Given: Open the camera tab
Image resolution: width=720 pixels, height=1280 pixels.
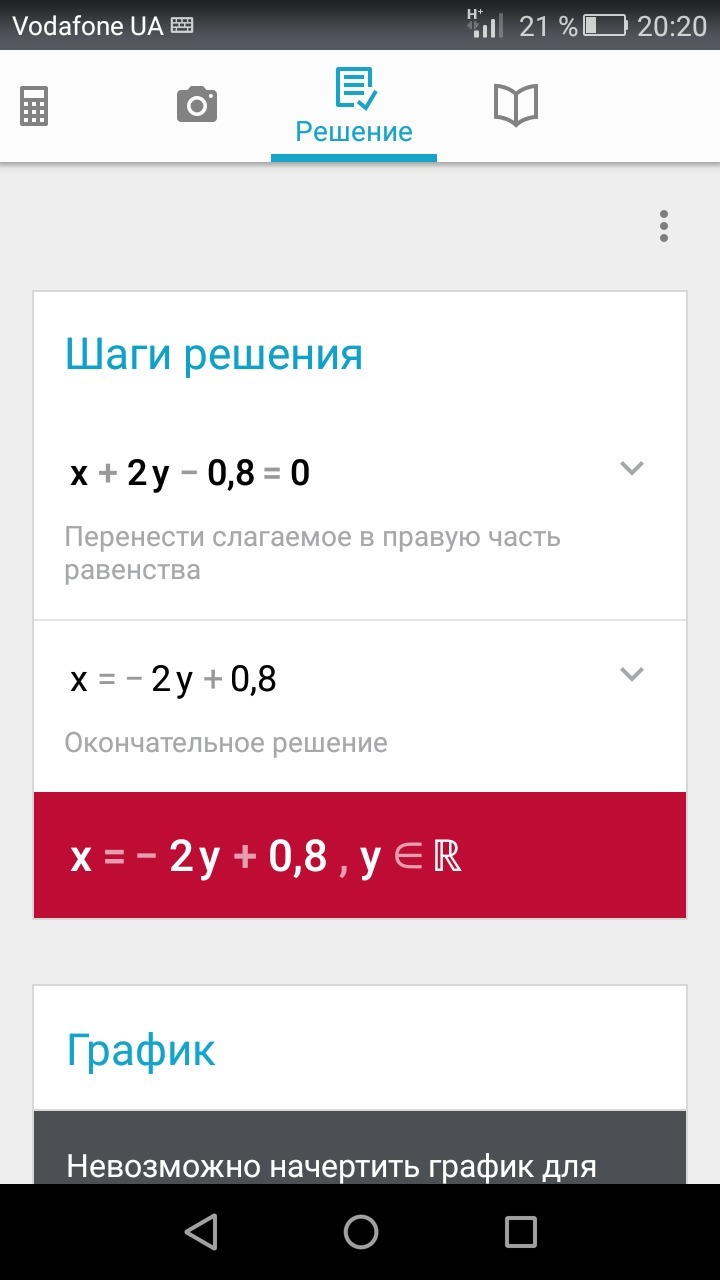Looking at the screenshot, I should (x=197, y=105).
